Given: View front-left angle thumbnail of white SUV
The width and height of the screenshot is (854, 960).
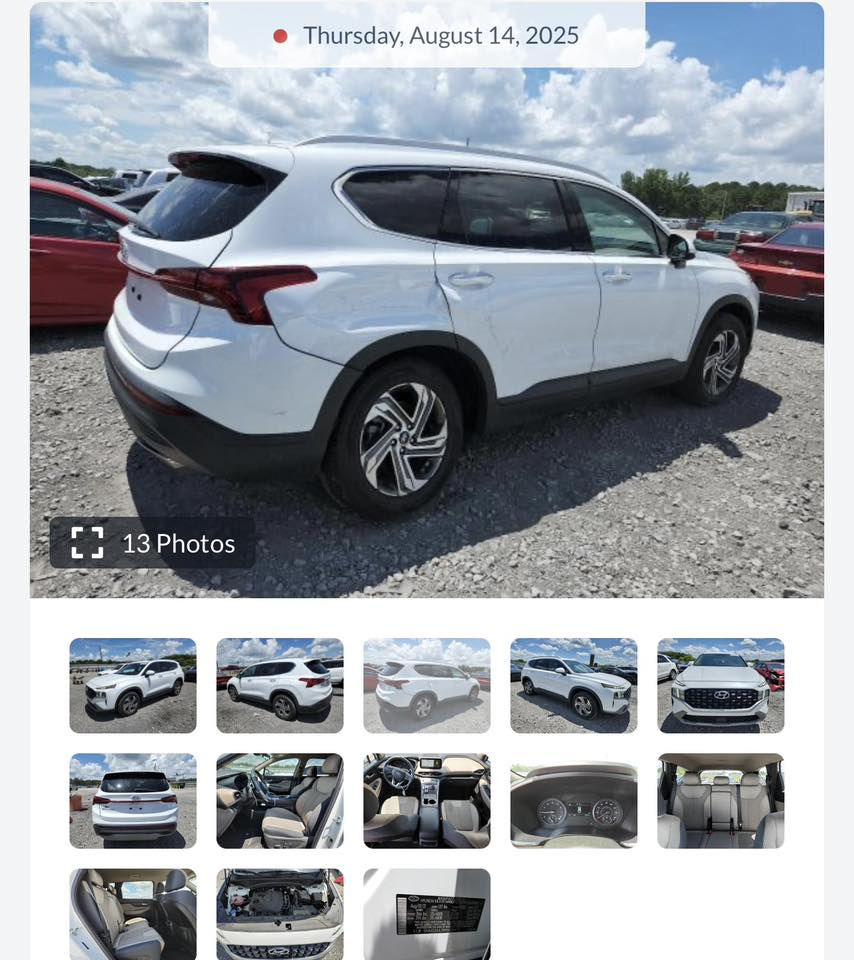Looking at the screenshot, I should (x=133, y=686).
